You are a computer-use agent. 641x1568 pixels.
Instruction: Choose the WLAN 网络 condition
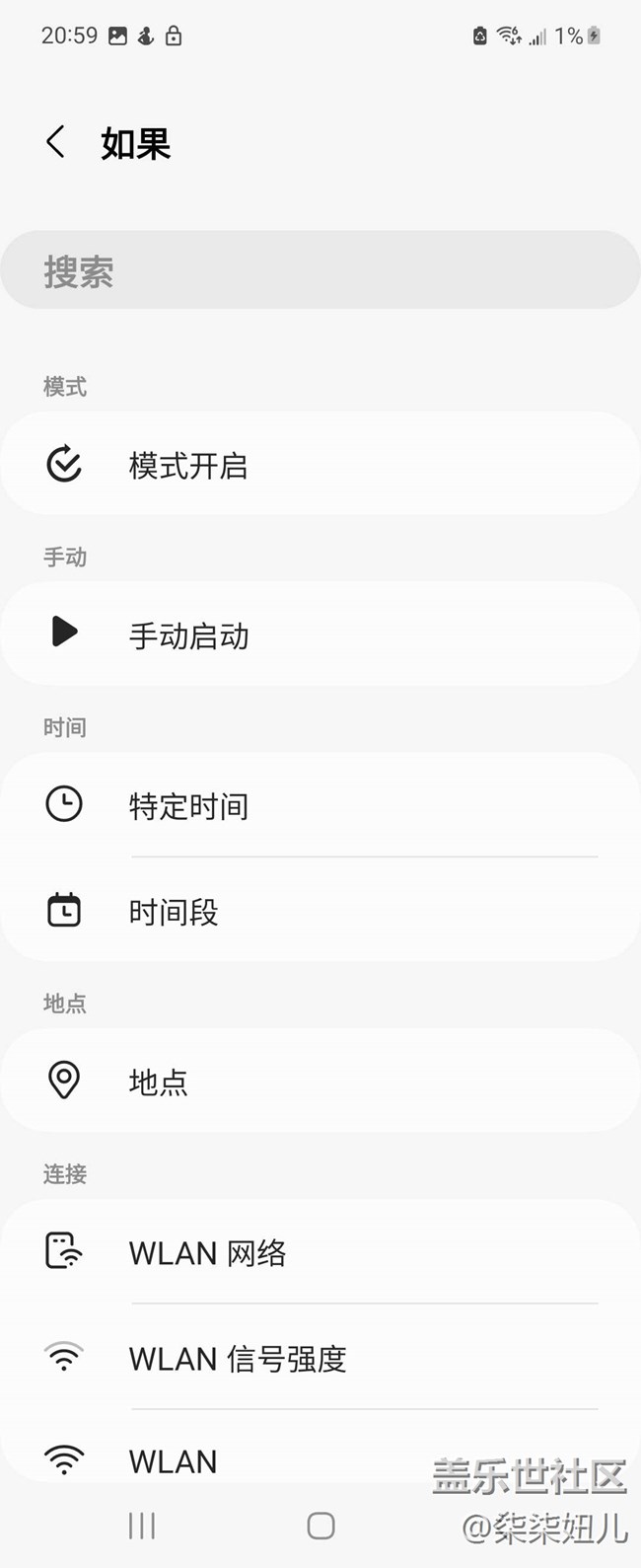tap(320, 1252)
